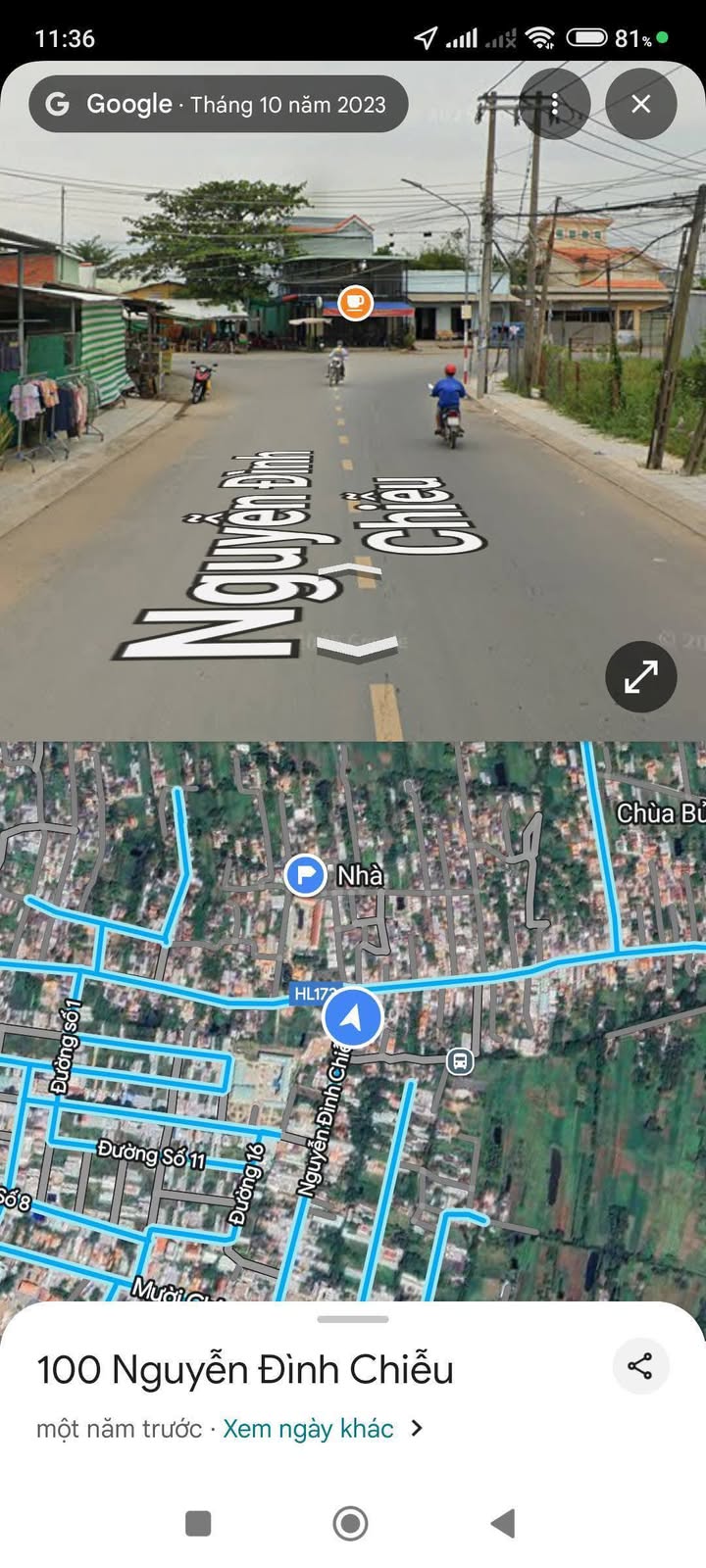Viewport: 706px width, 1568px height.
Task: Close the Street View panel
Action: point(640,104)
